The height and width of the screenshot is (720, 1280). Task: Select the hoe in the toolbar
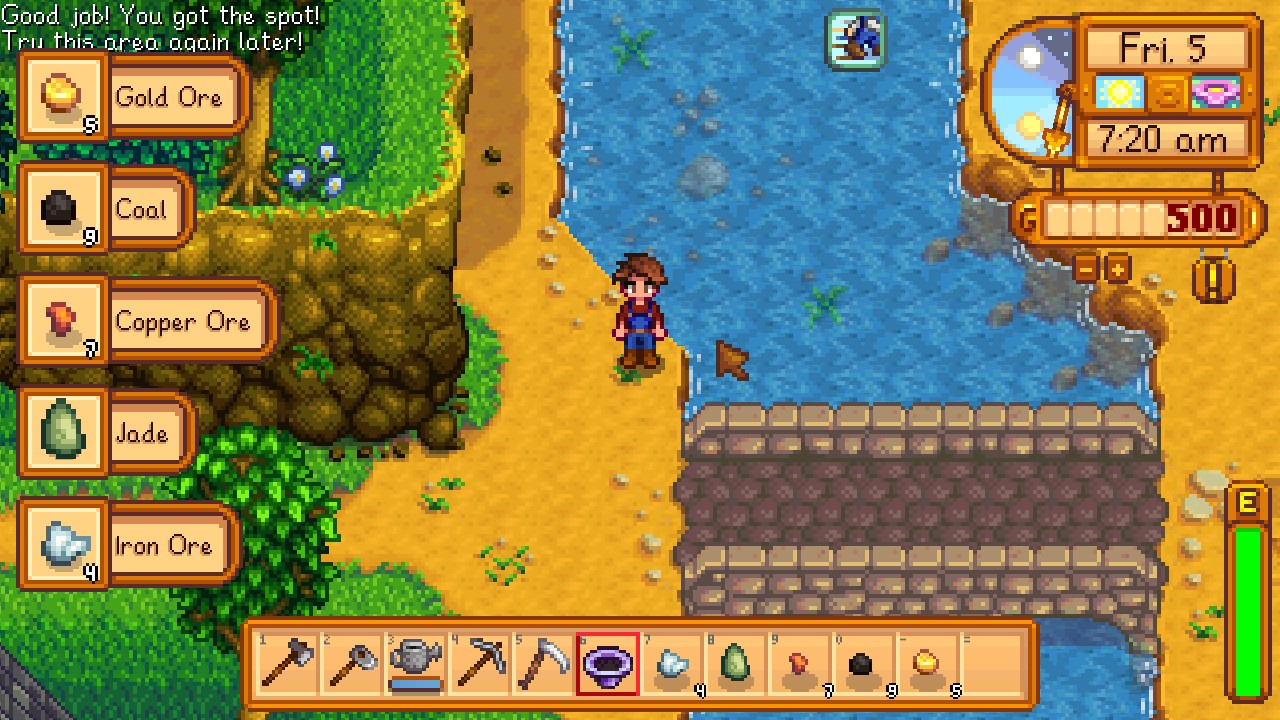point(351,663)
